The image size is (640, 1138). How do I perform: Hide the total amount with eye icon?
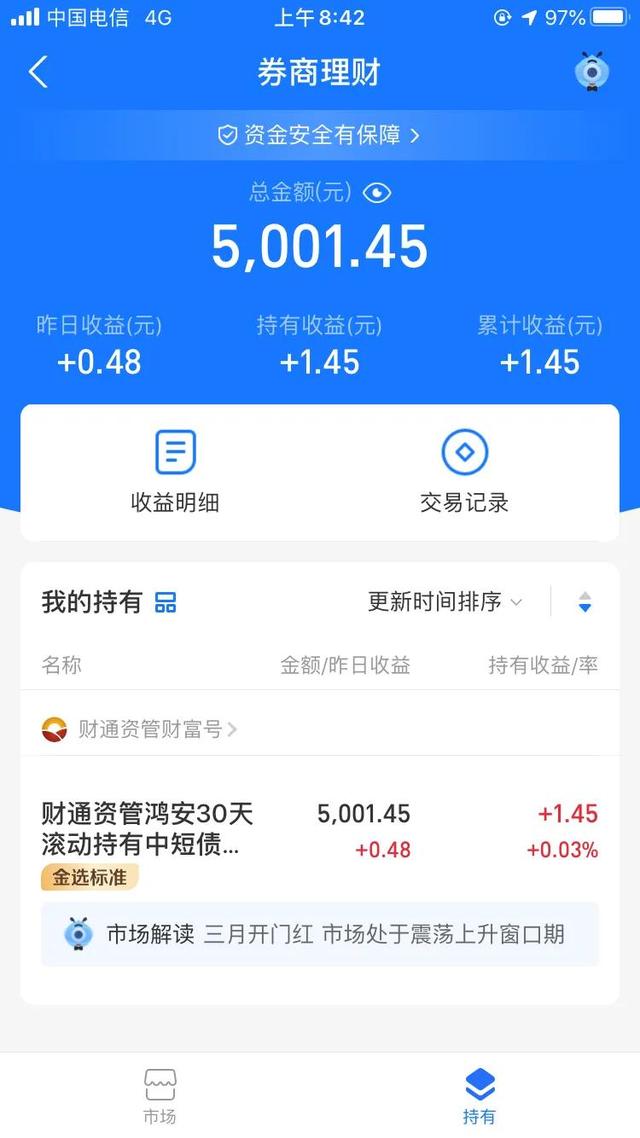tap(377, 193)
